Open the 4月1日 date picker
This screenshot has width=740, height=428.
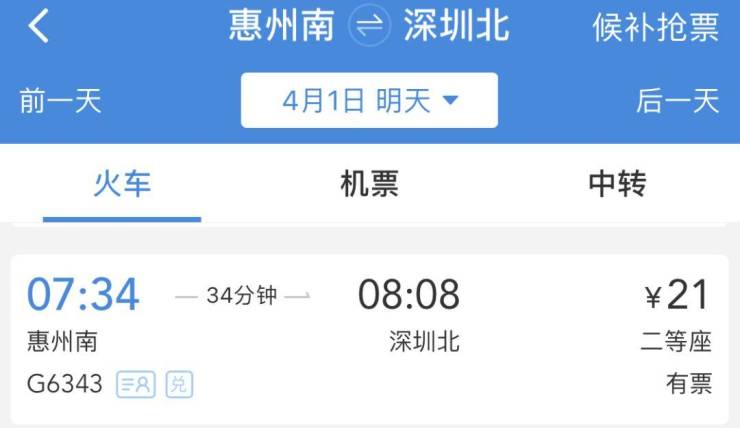[369, 100]
